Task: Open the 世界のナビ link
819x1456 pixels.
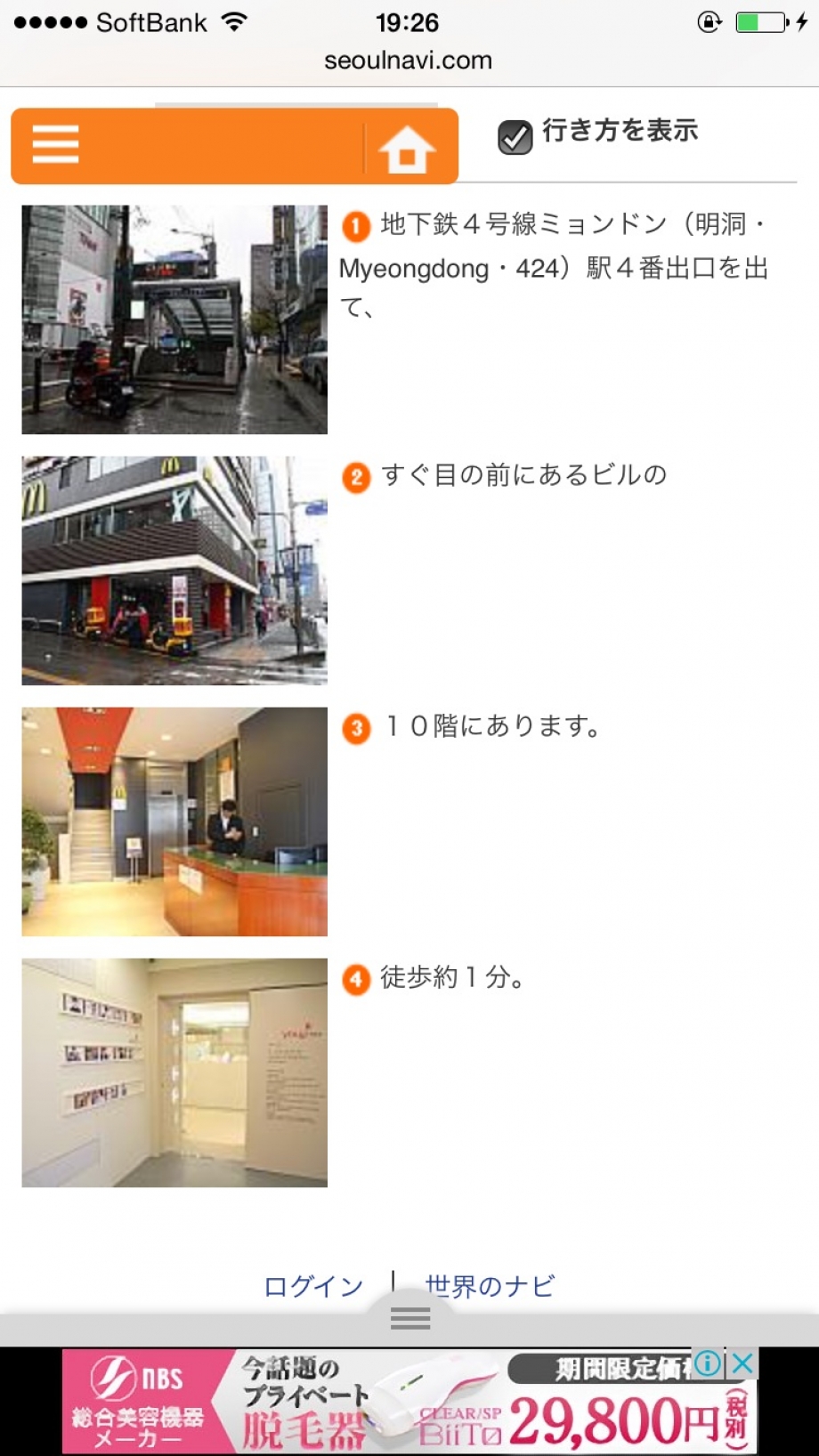Action: (x=490, y=1286)
